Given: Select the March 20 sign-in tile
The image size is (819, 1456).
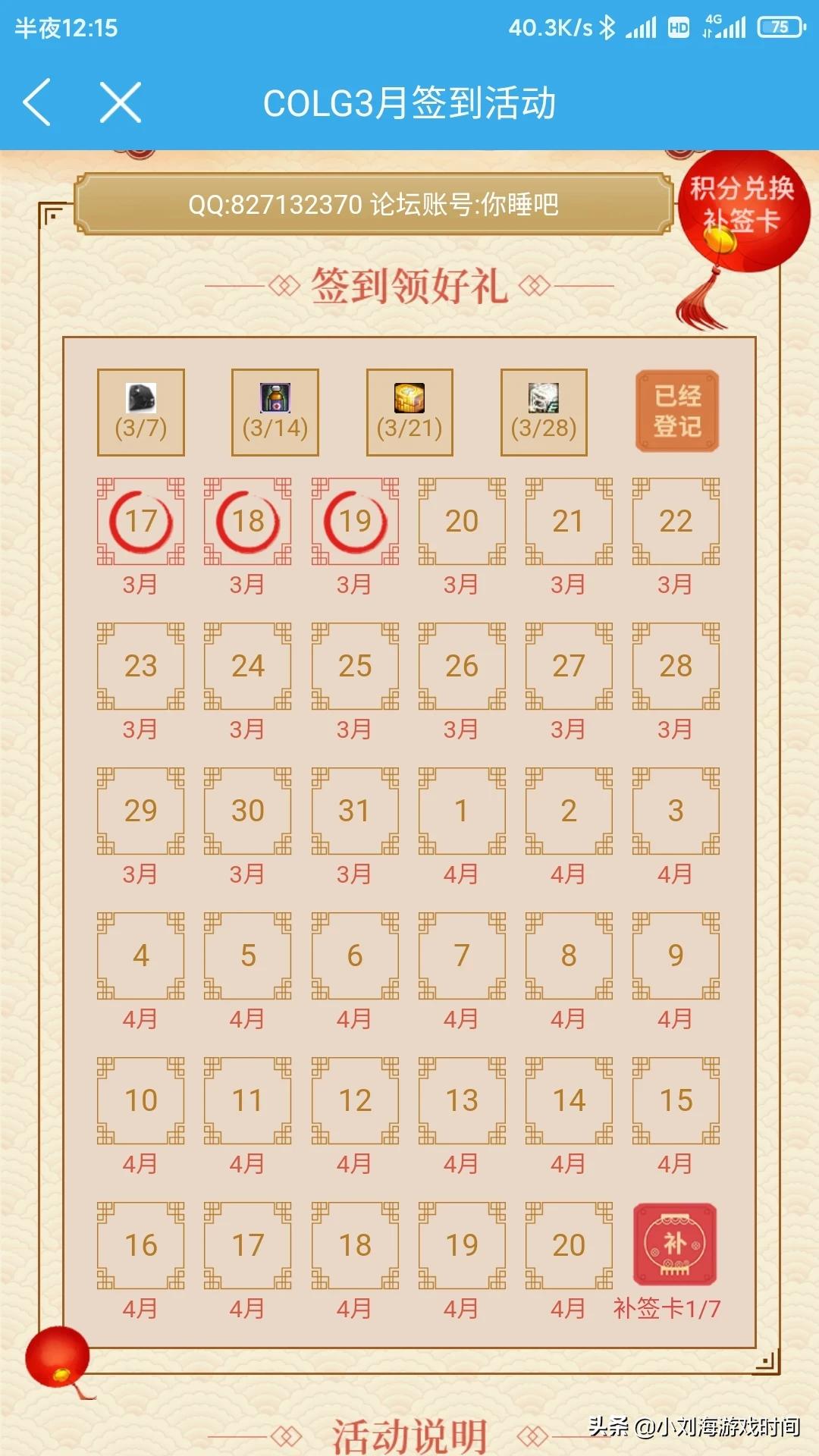Looking at the screenshot, I should tap(462, 522).
